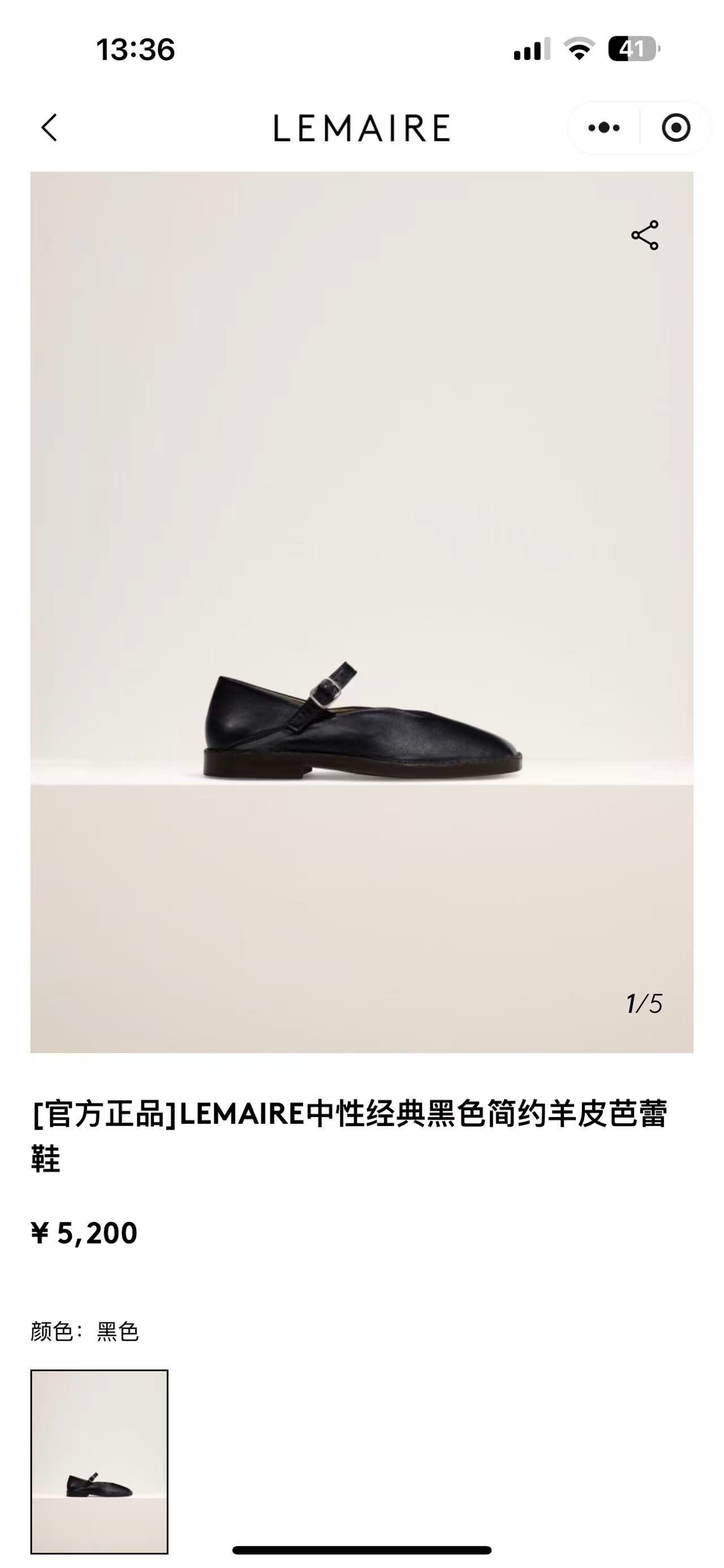Open the mini program more options menu
Viewport: 724px width, 1568px height.
[604, 128]
